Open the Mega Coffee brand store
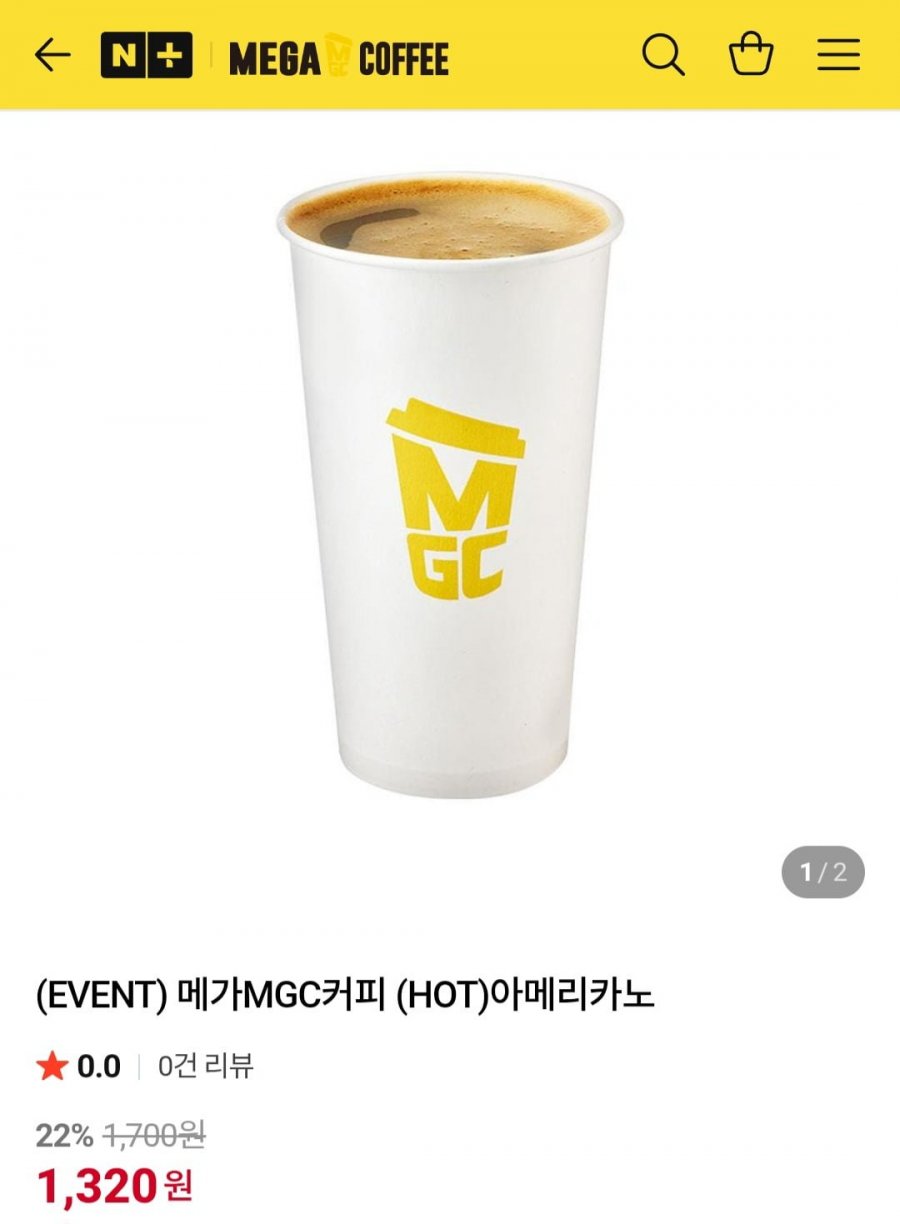The height and width of the screenshot is (1224, 900). [339, 57]
